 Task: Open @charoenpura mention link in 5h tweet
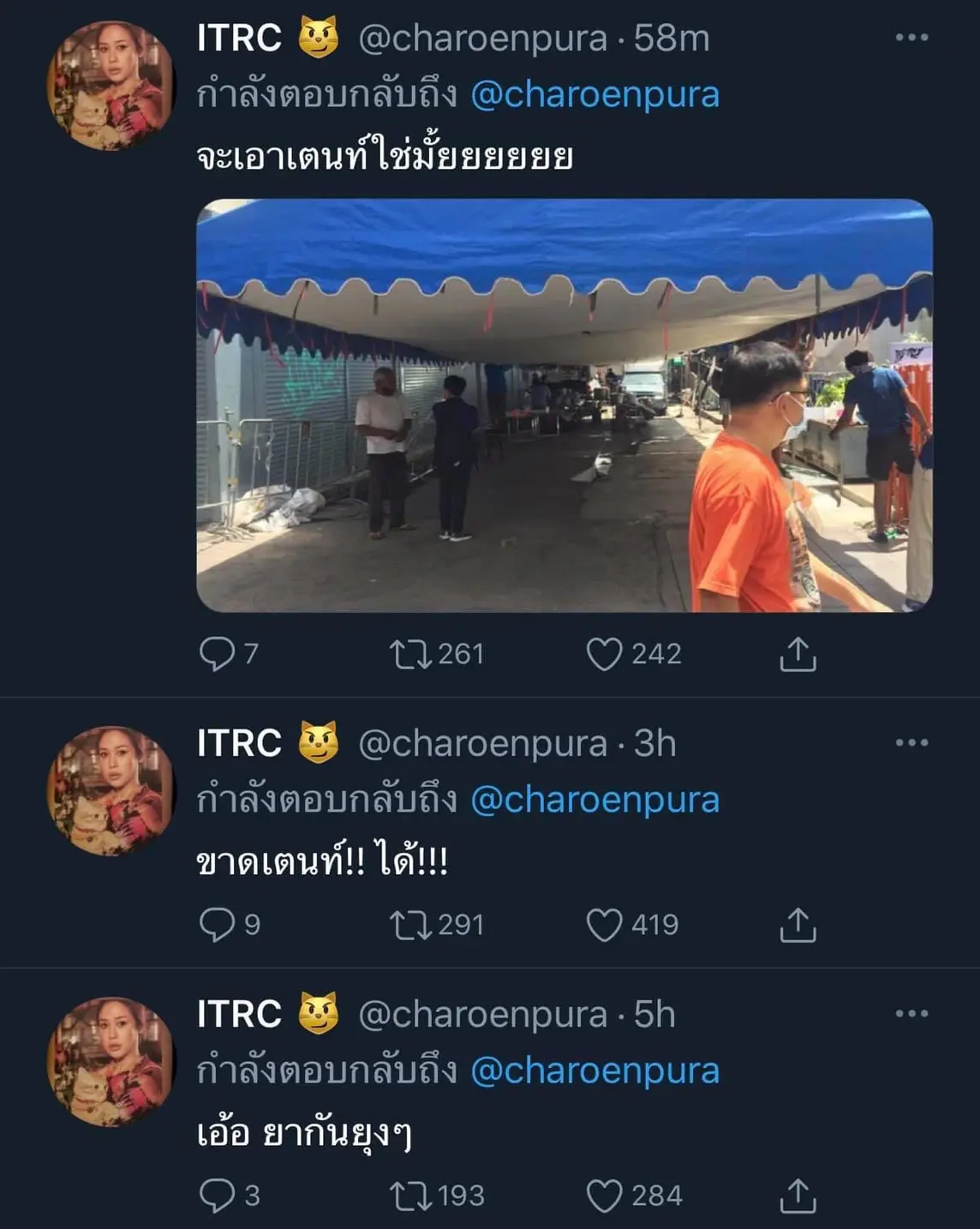pyautogui.click(x=595, y=1070)
